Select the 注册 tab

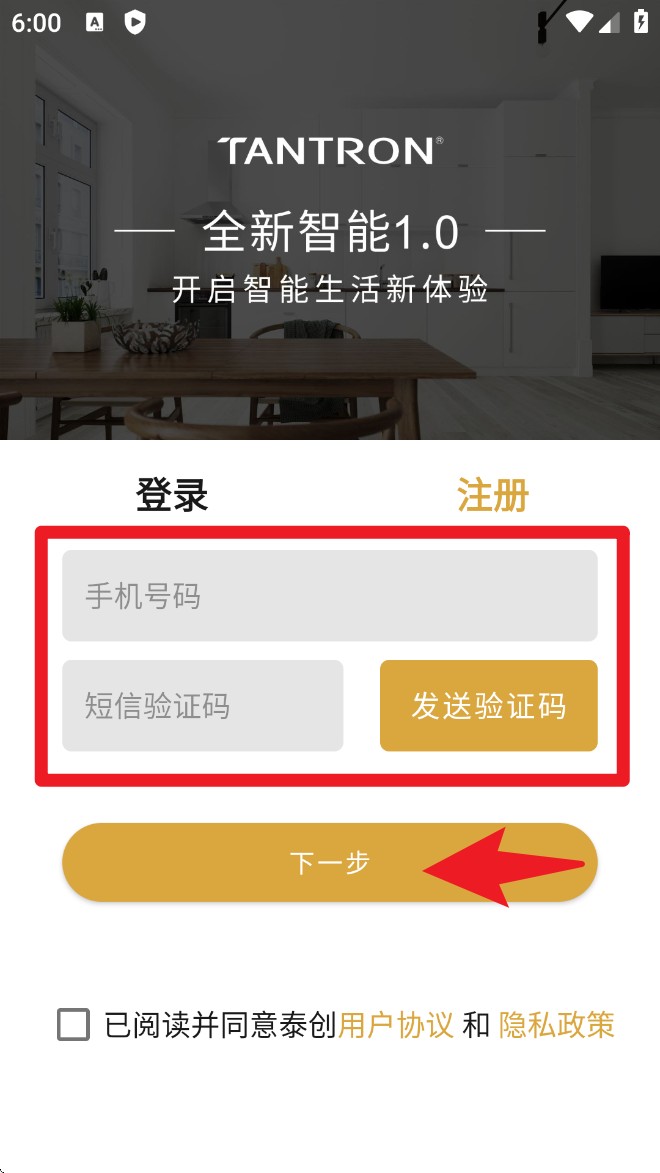tap(492, 495)
